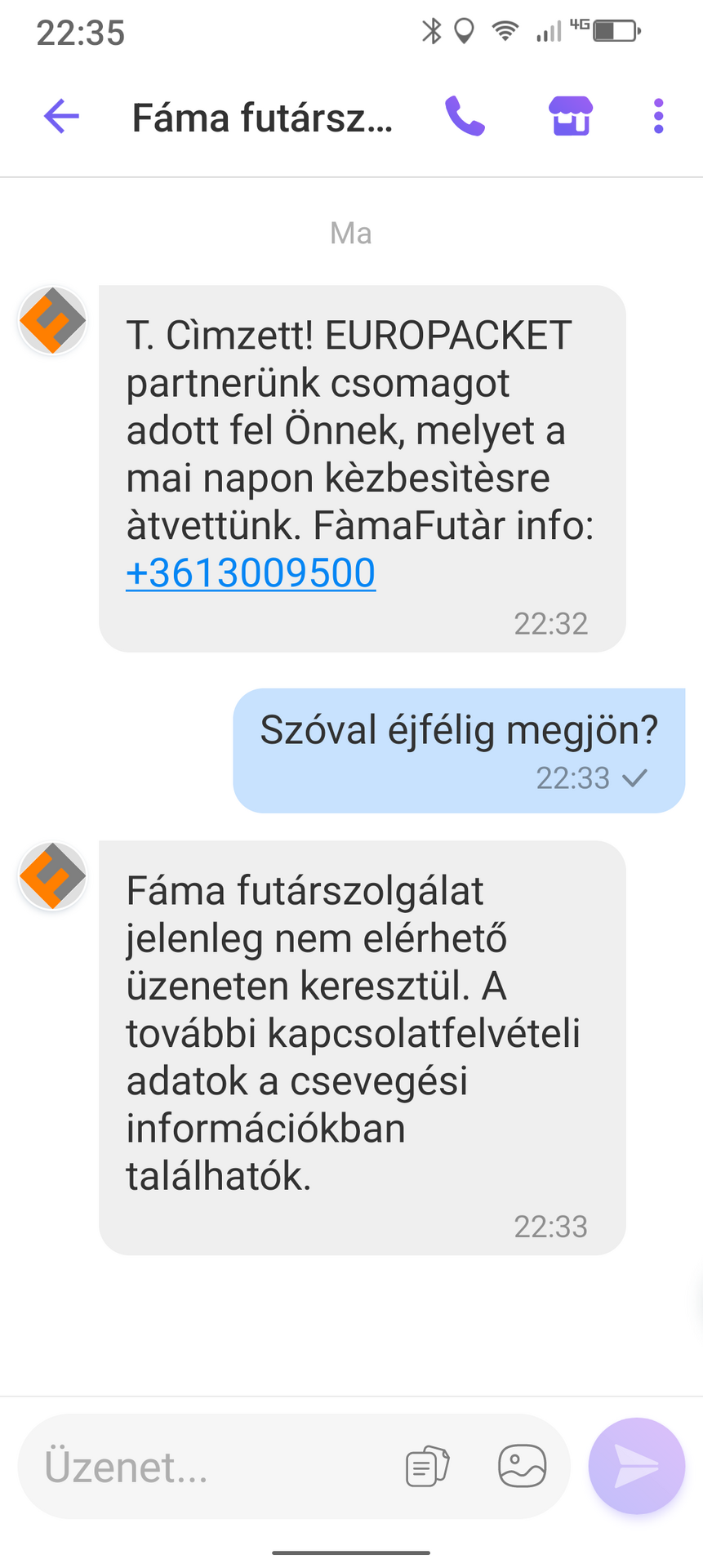703x1568 pixels.
Task: Focus the Üzenet message input field
Action: (x=212, y=1467)
